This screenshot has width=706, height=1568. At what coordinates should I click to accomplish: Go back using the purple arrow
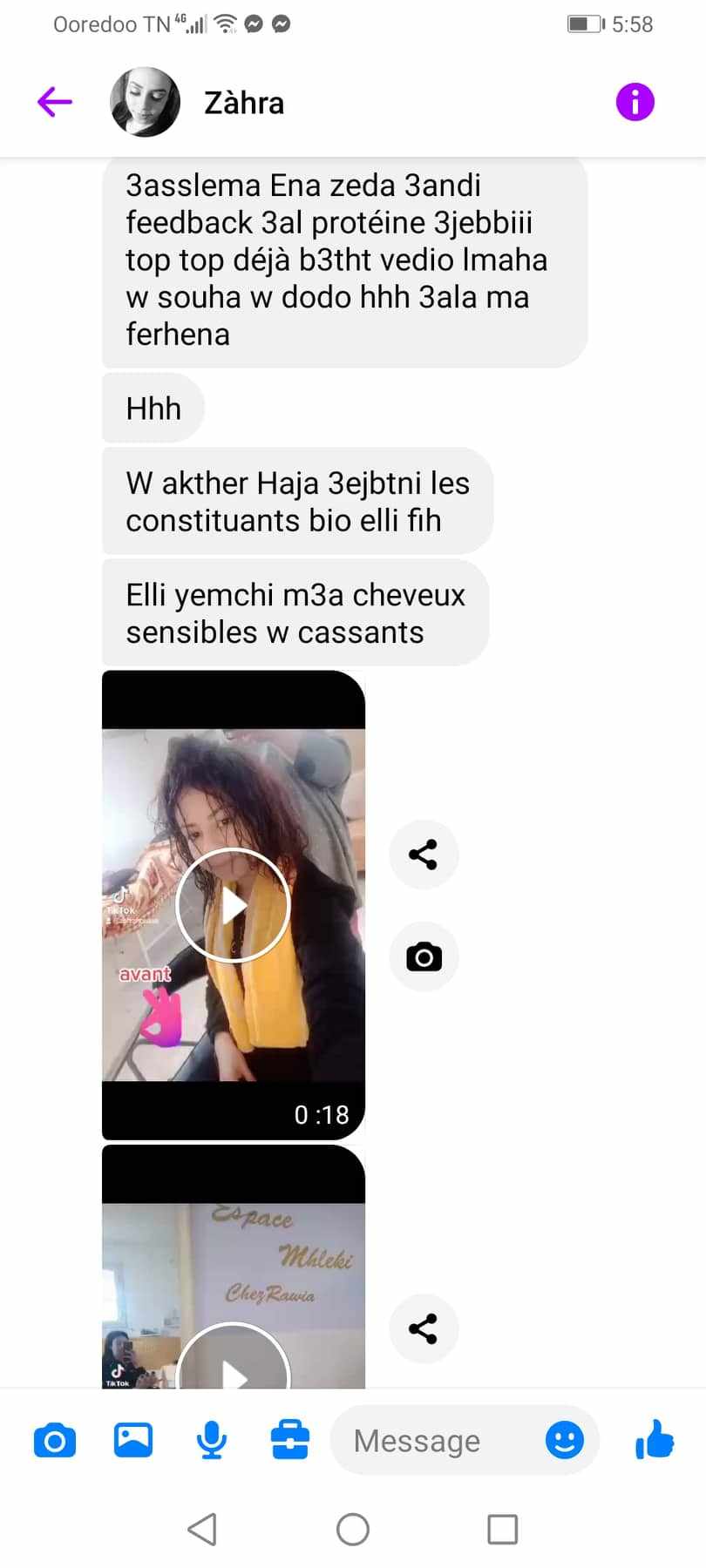pyautogui.click(x=54, y=102)
